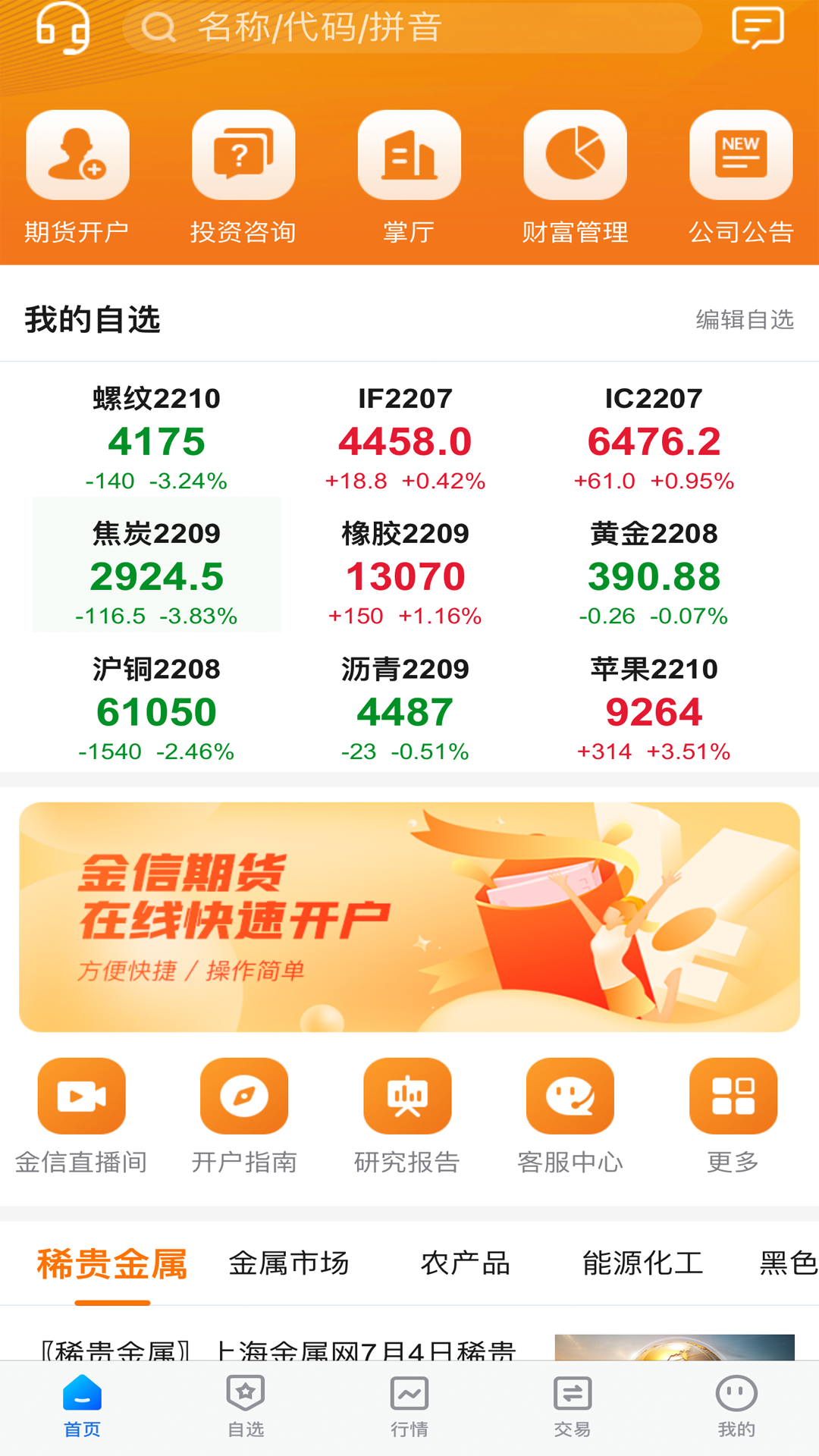Switch to the 能源化工 news tab

coord(642,1263)
